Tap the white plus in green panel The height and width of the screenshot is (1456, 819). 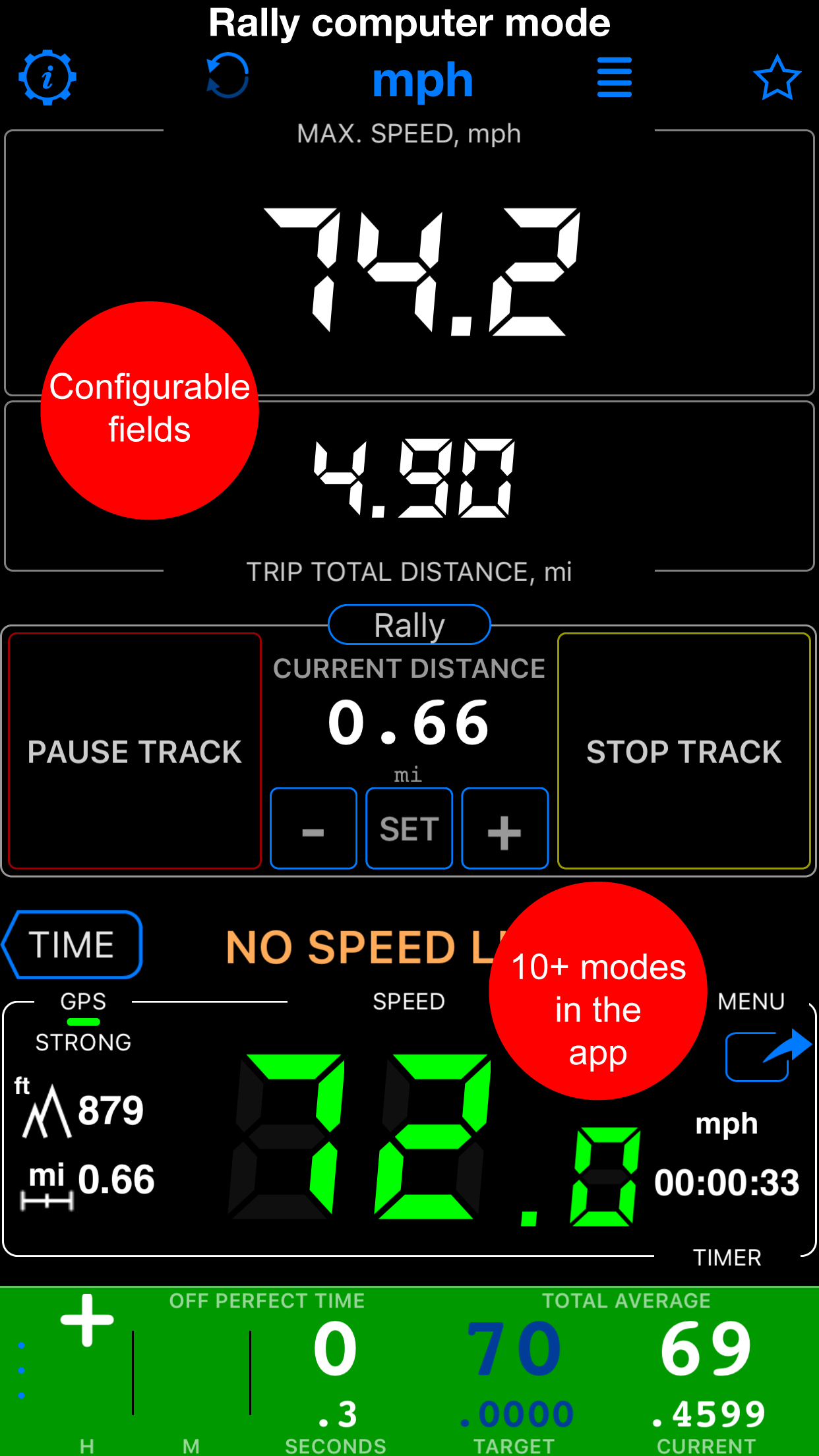87,1319
